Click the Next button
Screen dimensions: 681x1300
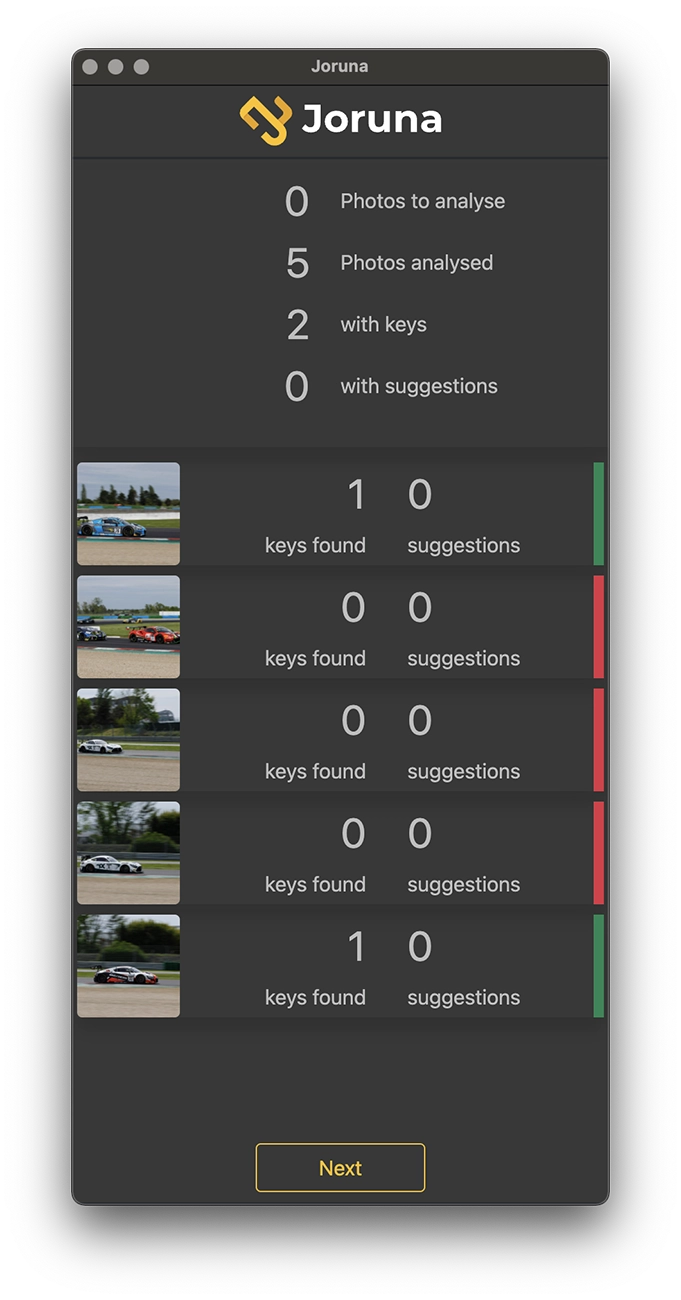click(340, 1167)
